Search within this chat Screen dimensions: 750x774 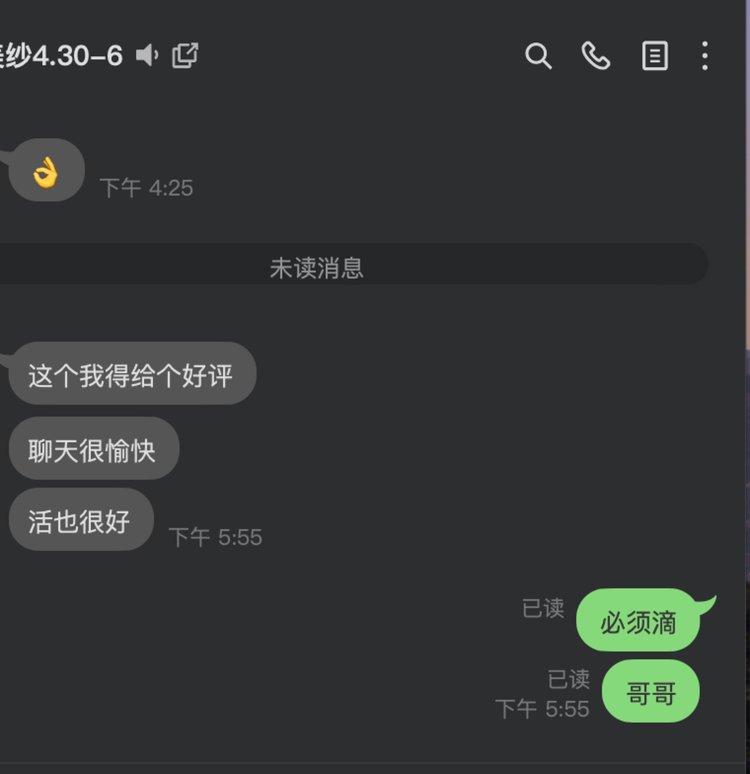click(538, 56)
